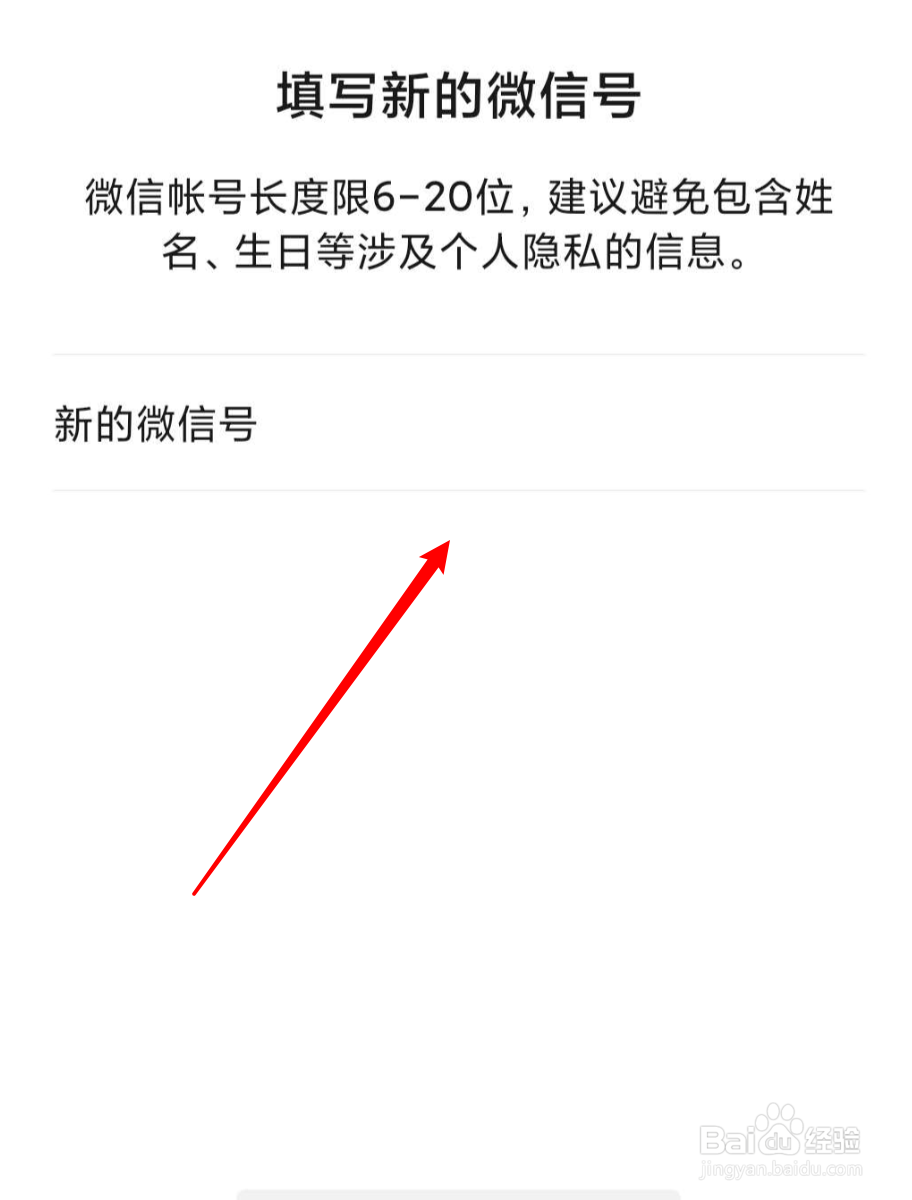
Task: Click the 填写新的微信号 page title
Action: tap(456, 95)
